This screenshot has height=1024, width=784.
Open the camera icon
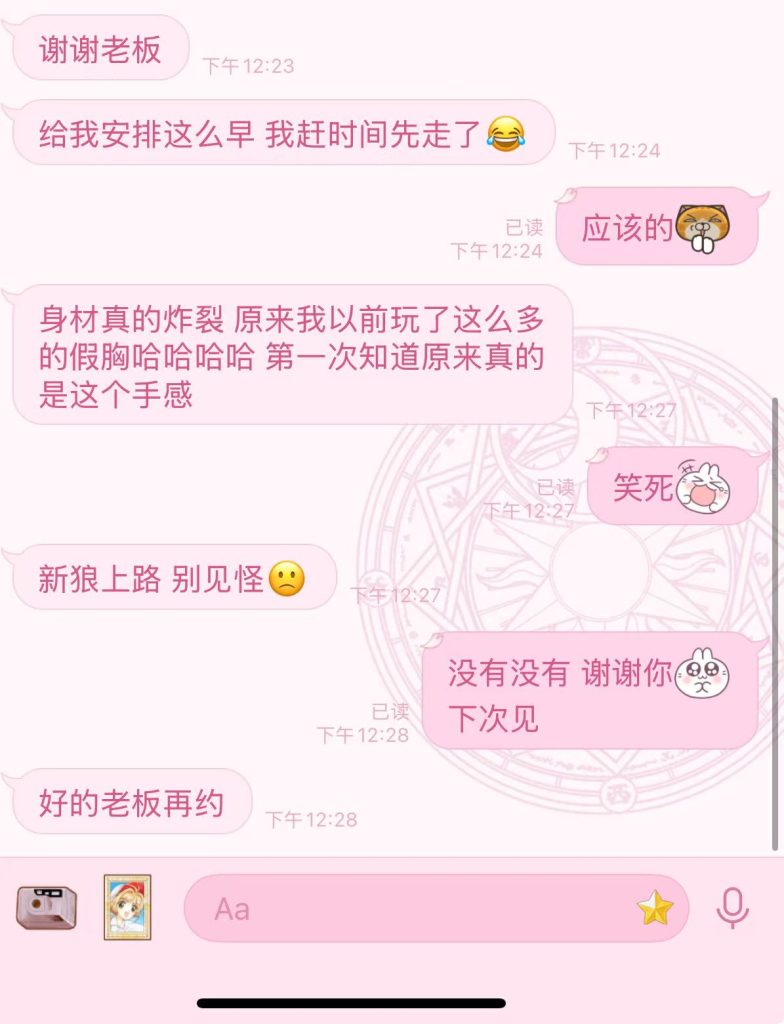coord(46,908)
